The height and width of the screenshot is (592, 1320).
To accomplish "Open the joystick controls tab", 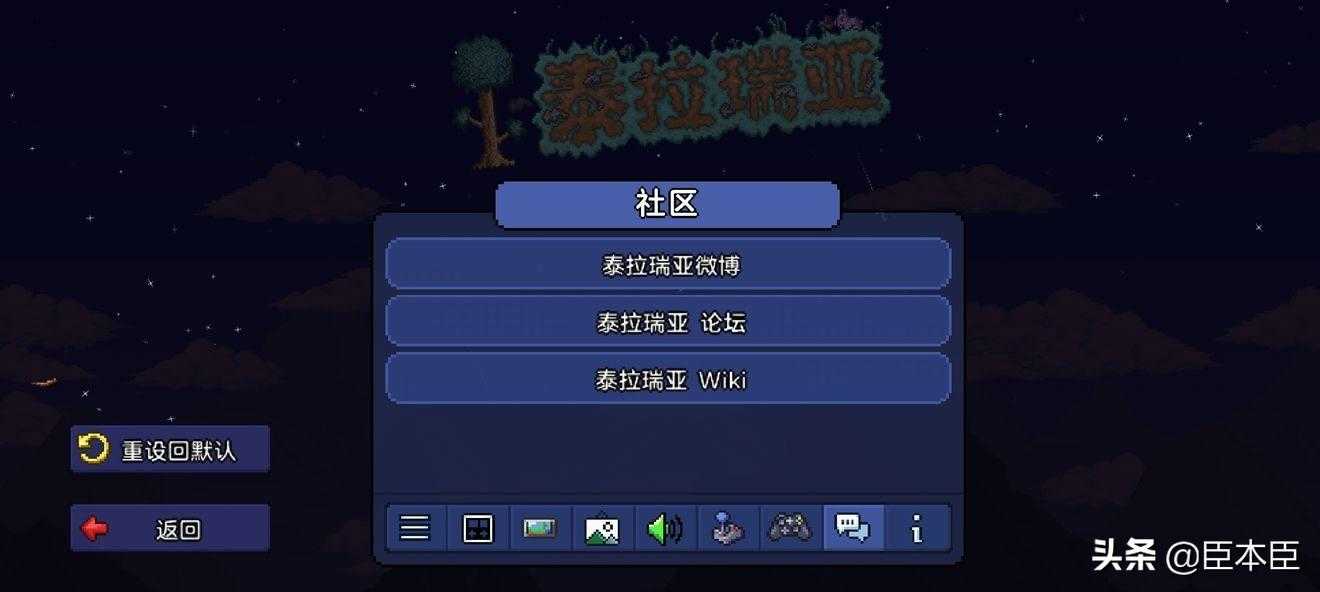I will tap(727, 528).
